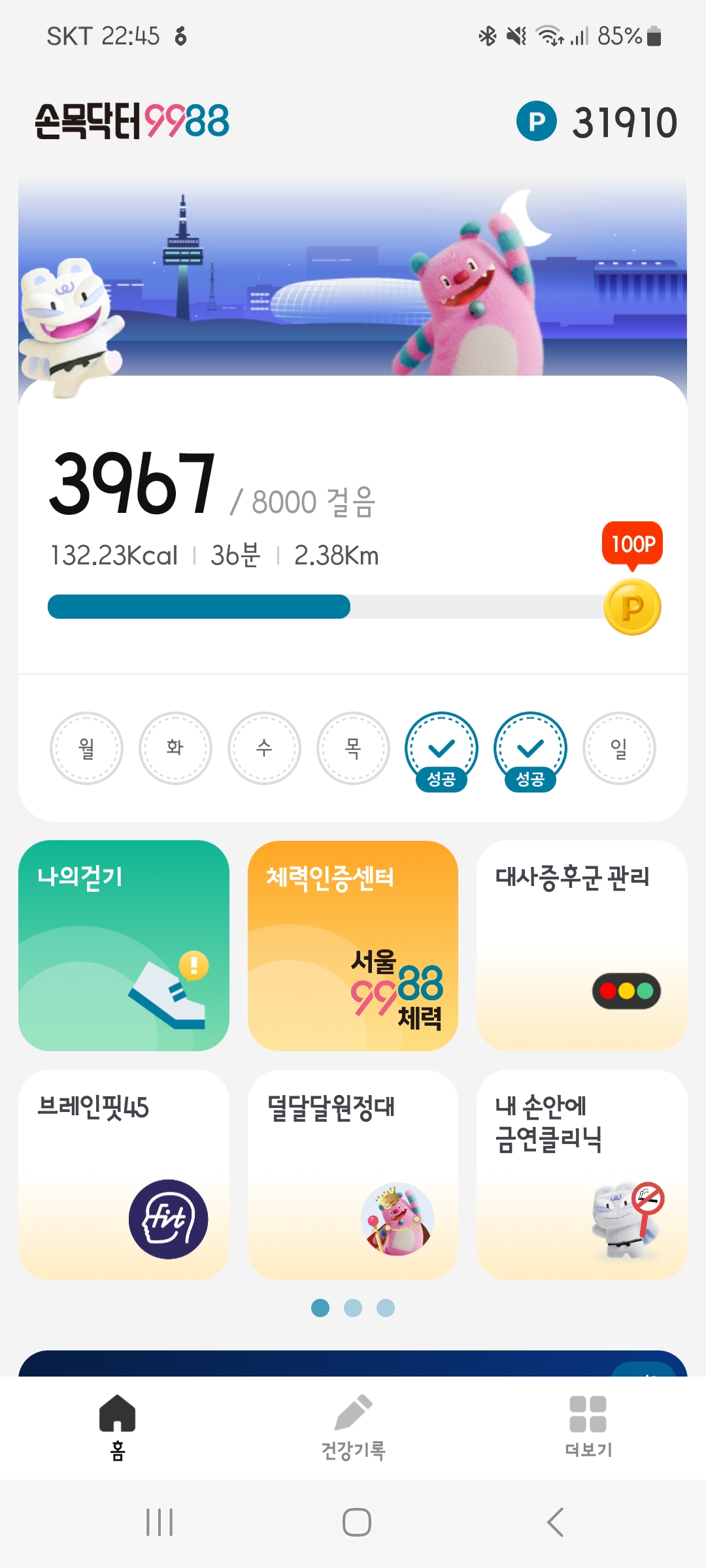The height and width of the screenshot is (1568, 706).
Task: Open the 체력인증센터 card
Action: 352,945
